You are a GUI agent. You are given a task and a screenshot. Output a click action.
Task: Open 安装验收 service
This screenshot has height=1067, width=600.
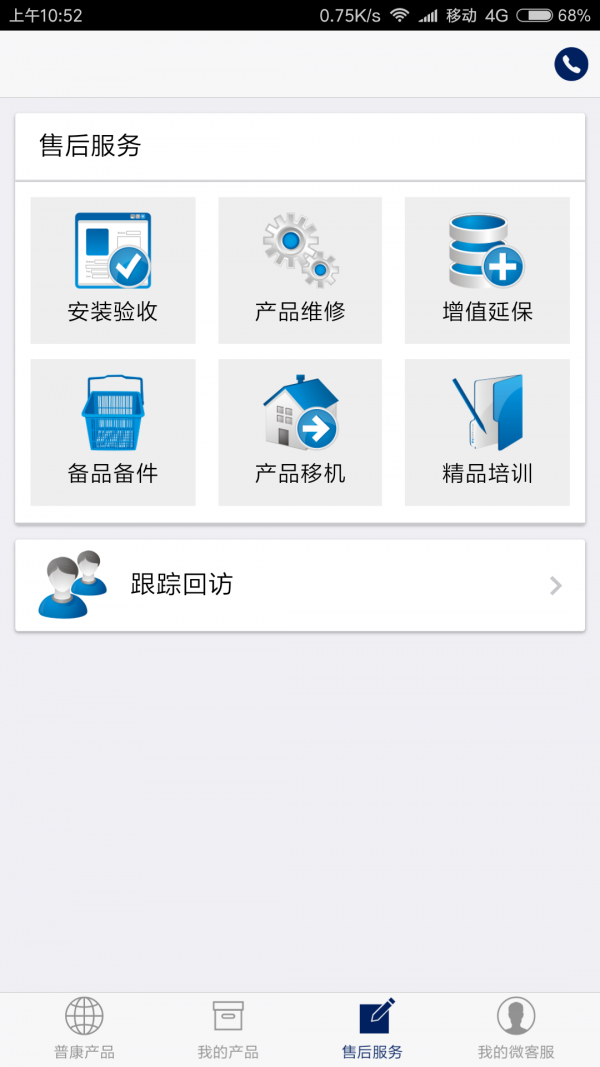click(113, 270)
